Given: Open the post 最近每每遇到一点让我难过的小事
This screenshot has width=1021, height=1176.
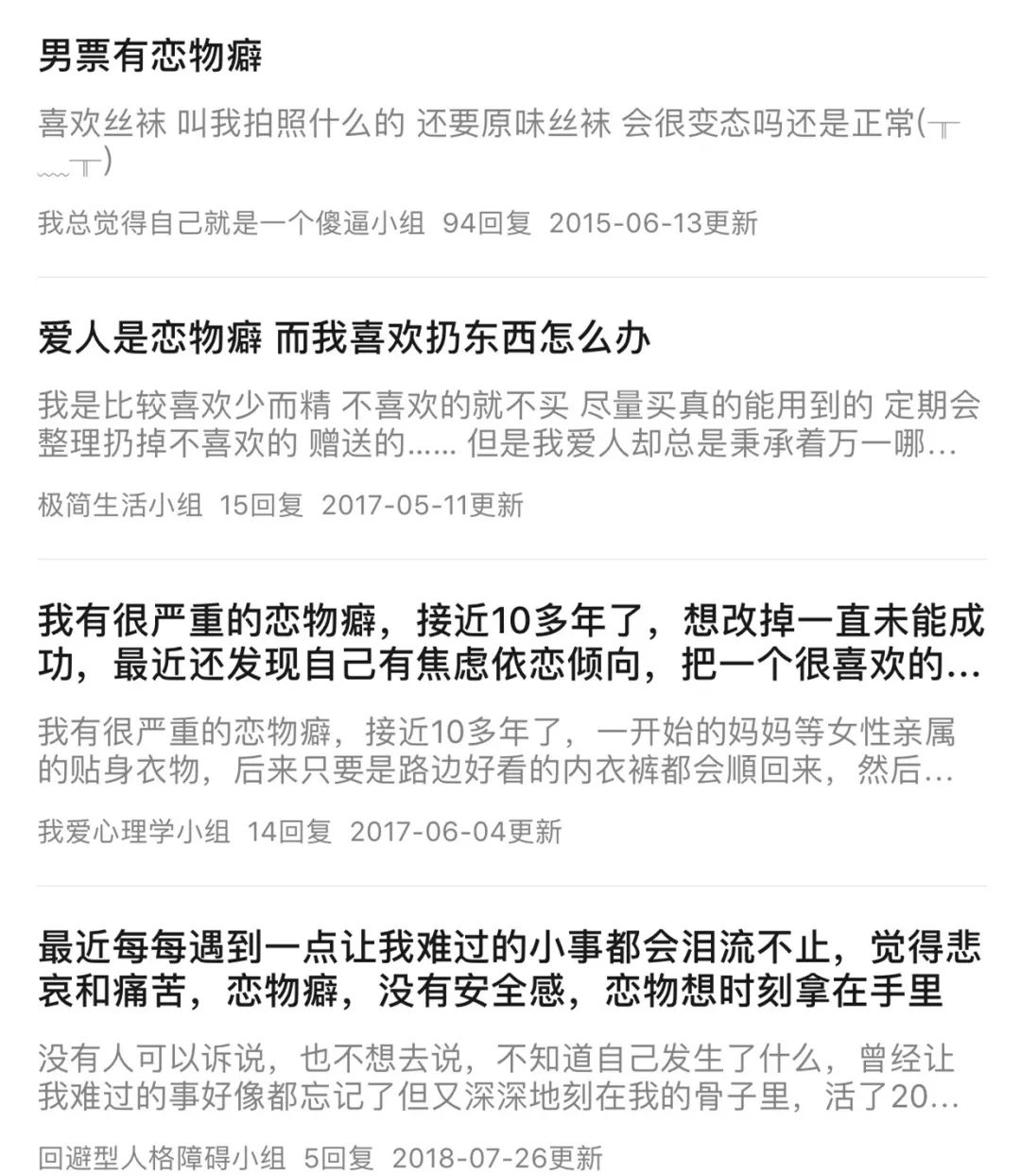Looking at the screenshot, I should 510,968.
